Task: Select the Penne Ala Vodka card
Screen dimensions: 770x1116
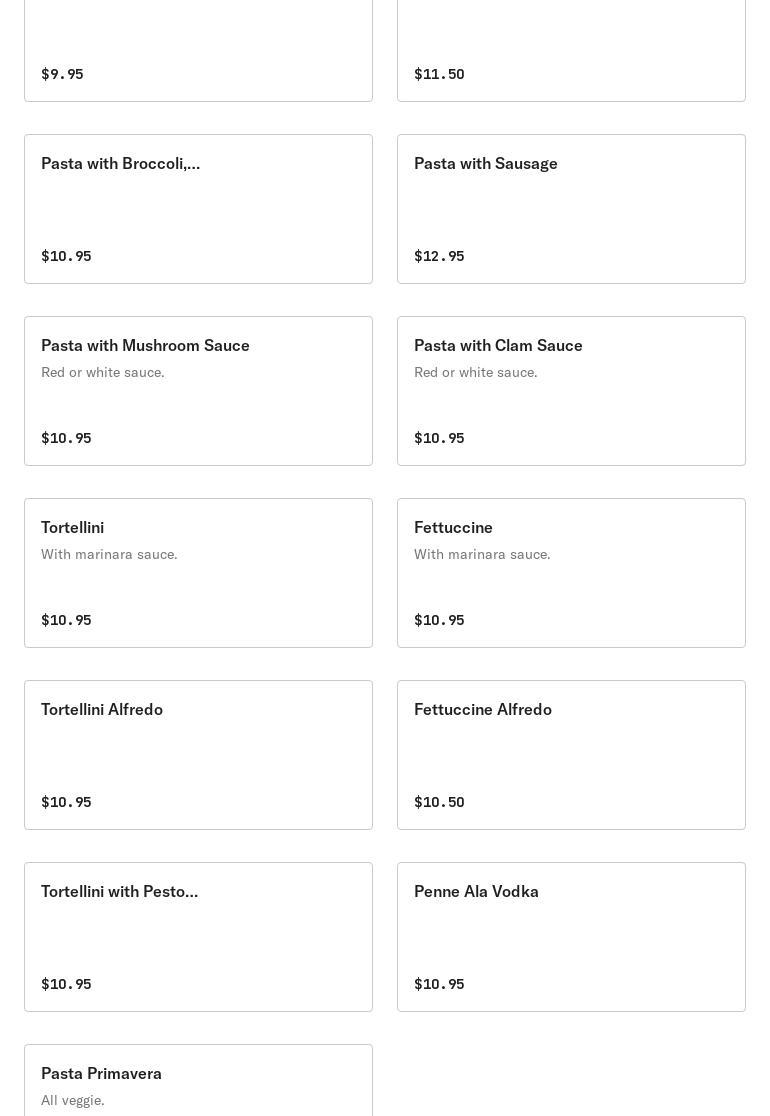Action: [571, 937]
